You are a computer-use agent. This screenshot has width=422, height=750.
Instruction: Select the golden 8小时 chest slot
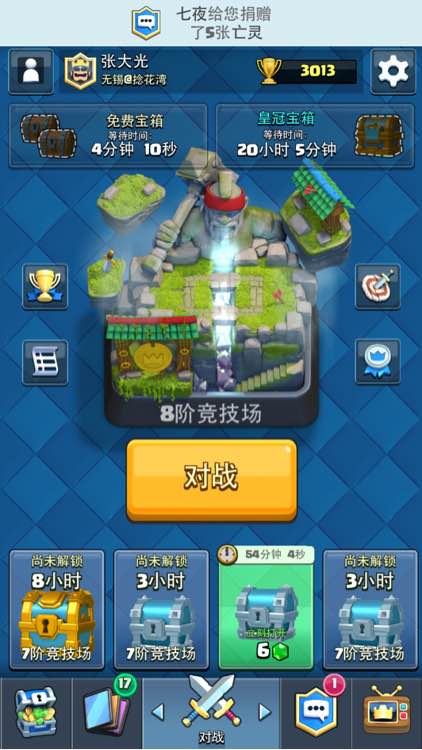click(57, 610)
